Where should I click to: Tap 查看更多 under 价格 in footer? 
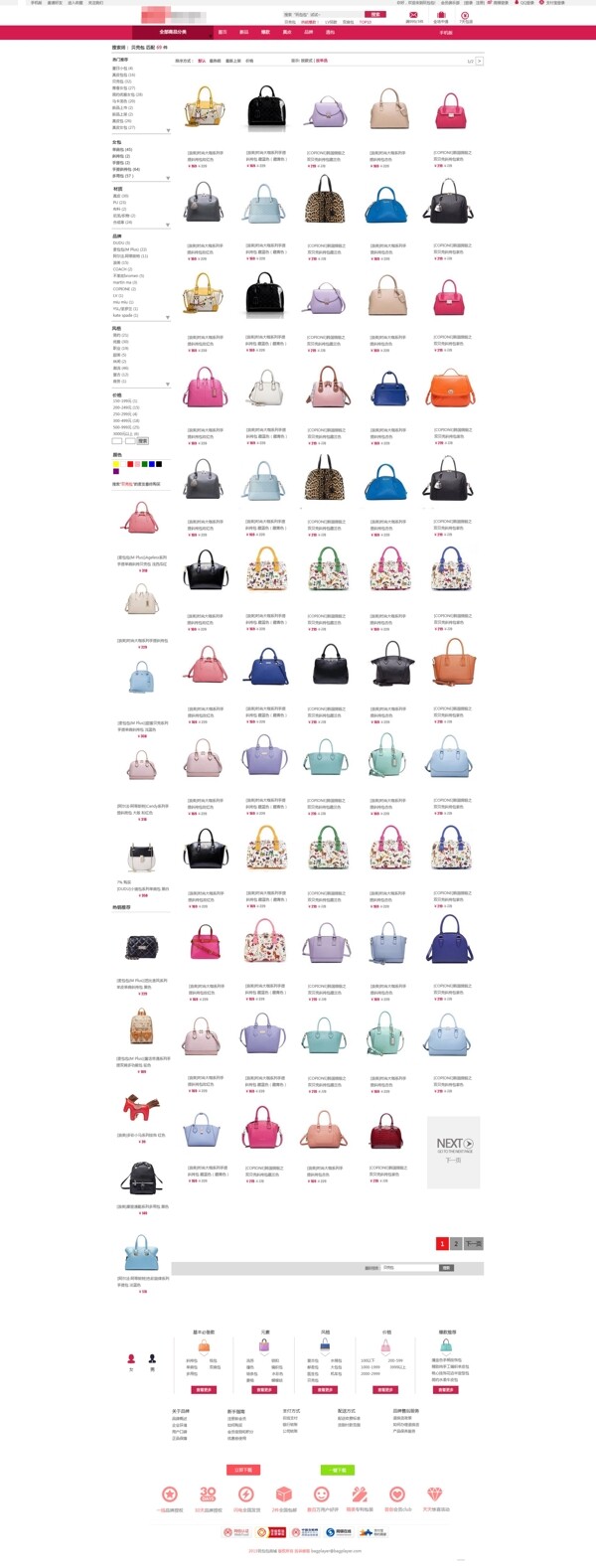click(384, 1389)
